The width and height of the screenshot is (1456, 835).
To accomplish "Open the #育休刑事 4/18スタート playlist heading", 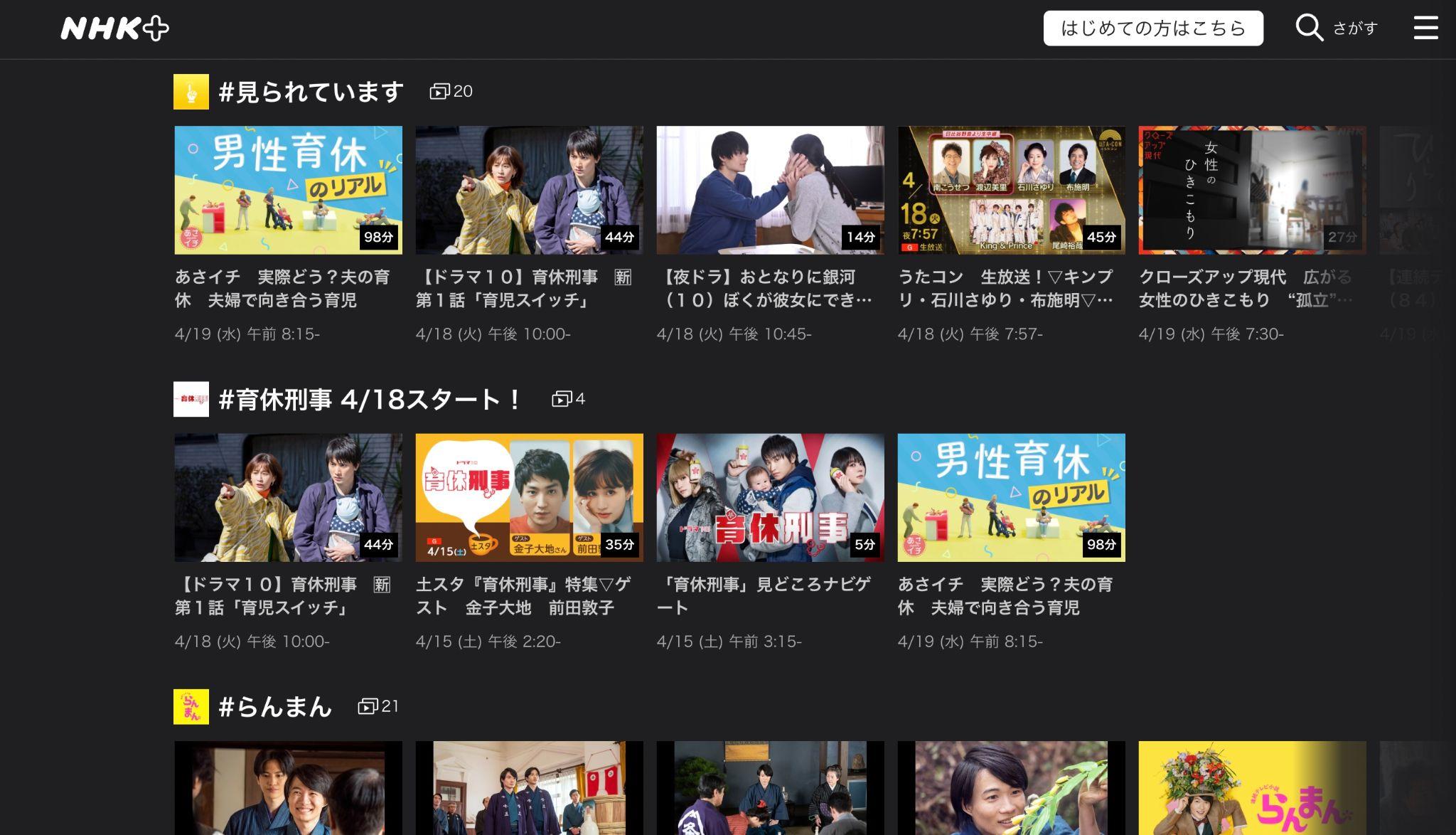I will (370, 399).
